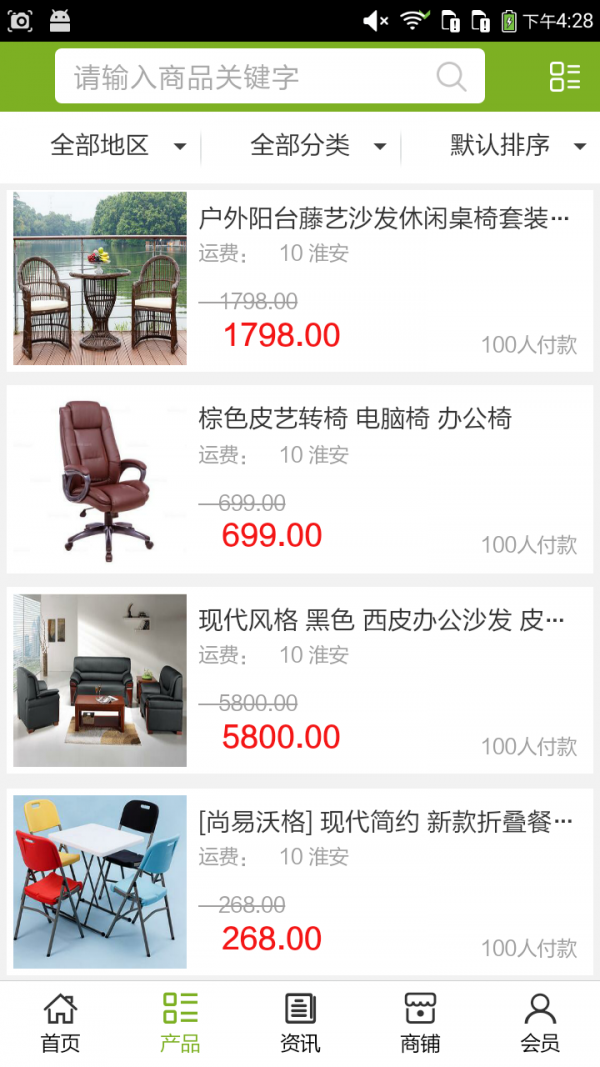Open the 会员 member tab
Screen dimensions: 600x1067
tap(540, 1023)
